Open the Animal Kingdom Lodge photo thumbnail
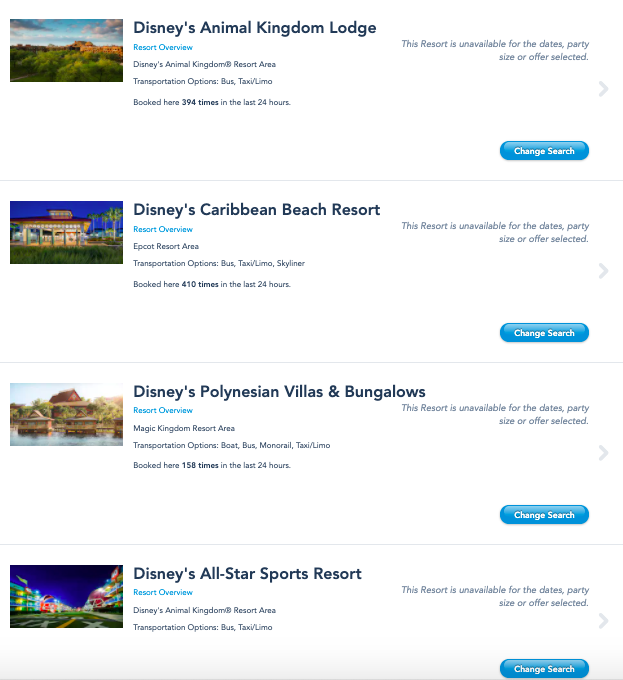This screenshot has height=680, width=623. pos(66,51)
